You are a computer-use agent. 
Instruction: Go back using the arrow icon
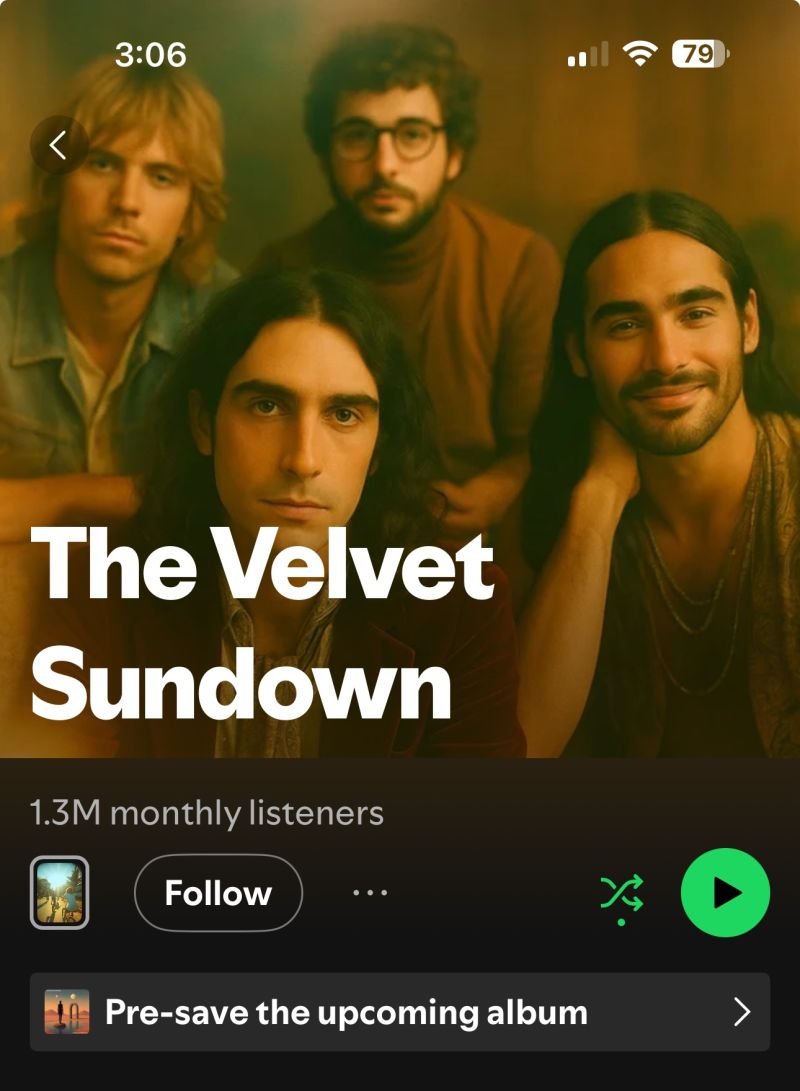click(58, 146)
